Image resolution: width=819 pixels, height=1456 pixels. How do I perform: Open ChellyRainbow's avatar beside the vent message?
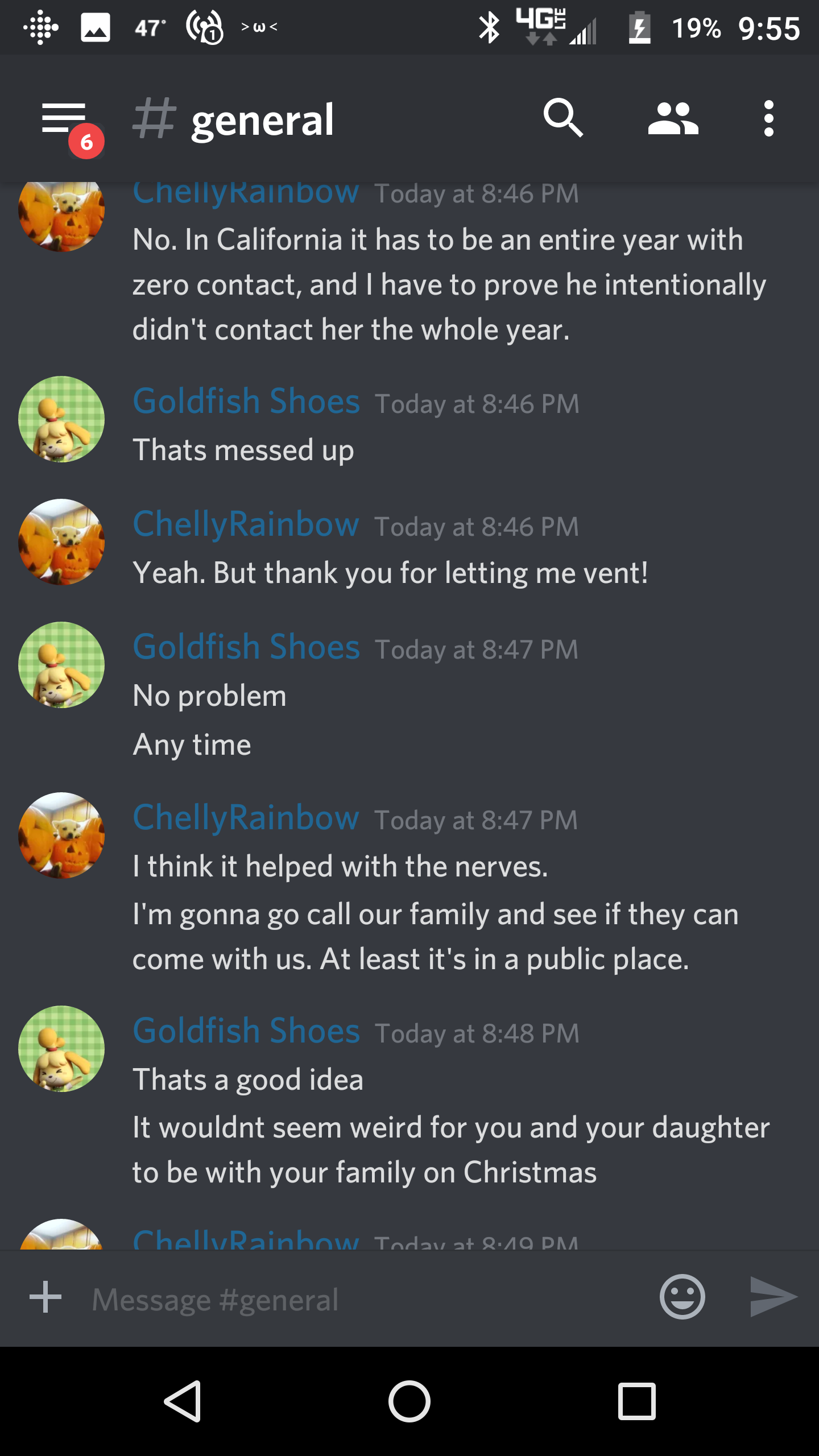pyautogui.click(x=61, y=542)
